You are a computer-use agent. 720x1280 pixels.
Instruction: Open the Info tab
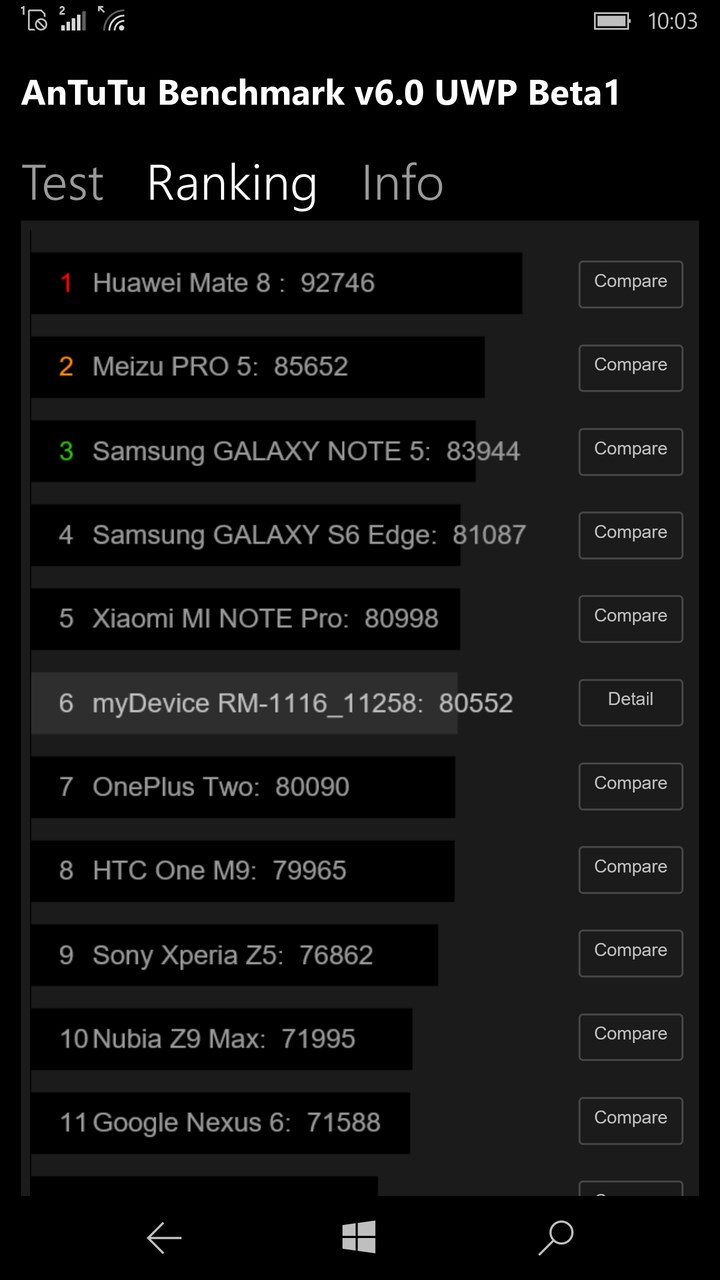(402, 183)
